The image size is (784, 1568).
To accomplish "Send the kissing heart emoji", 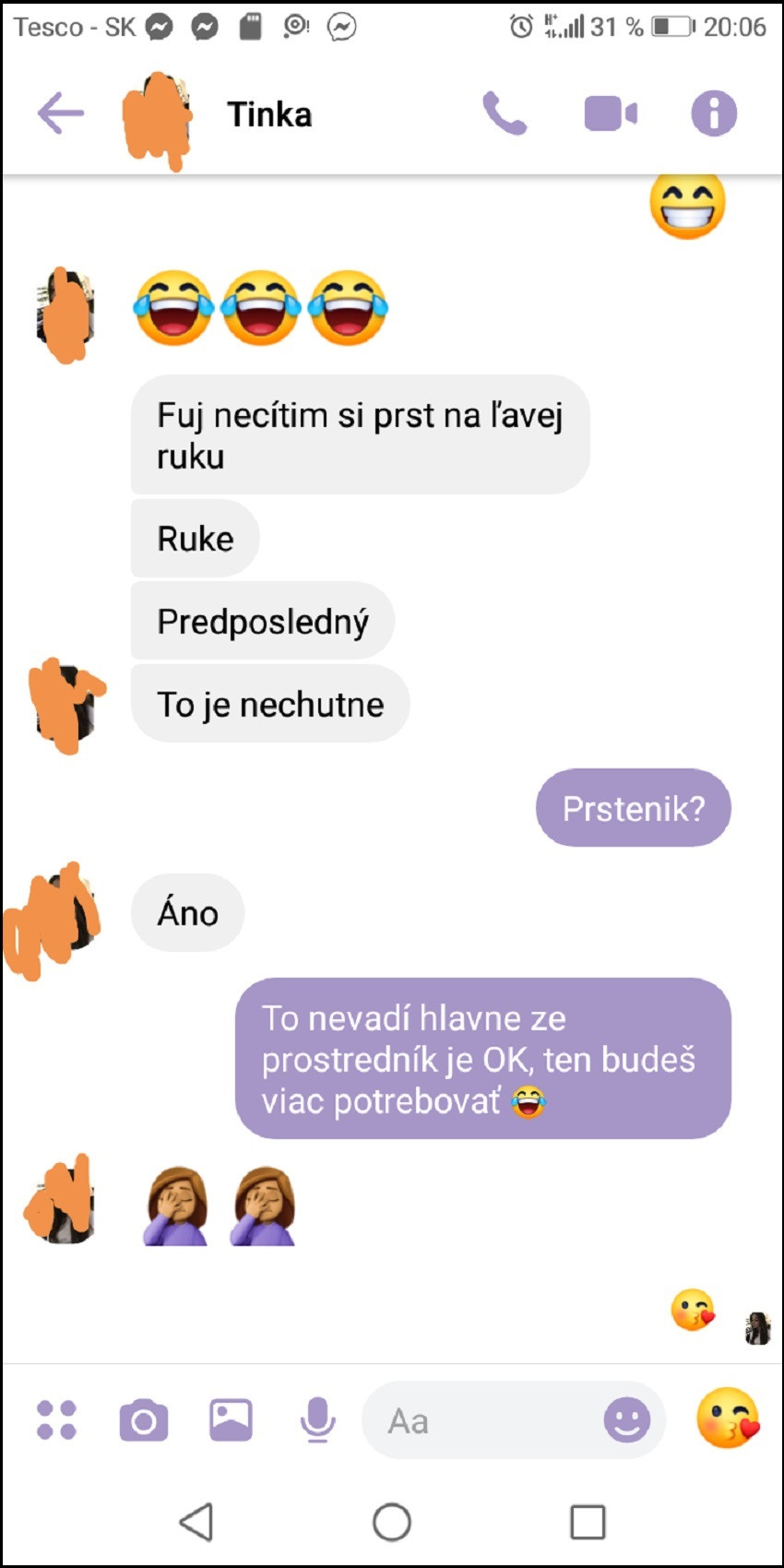I will pyautogui.click(x=728, y=1419).
